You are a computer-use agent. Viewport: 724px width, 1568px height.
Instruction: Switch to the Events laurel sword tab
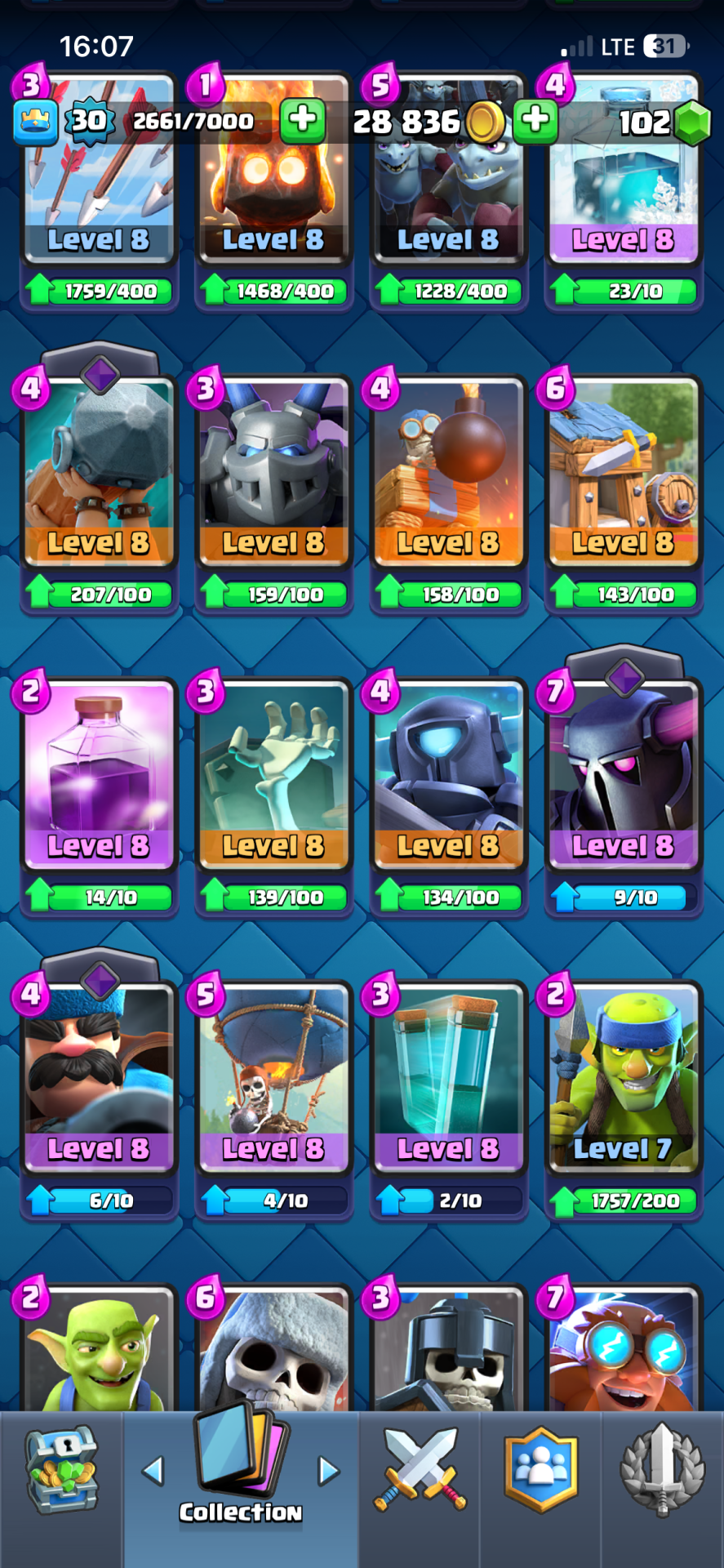click(662, 1470)
